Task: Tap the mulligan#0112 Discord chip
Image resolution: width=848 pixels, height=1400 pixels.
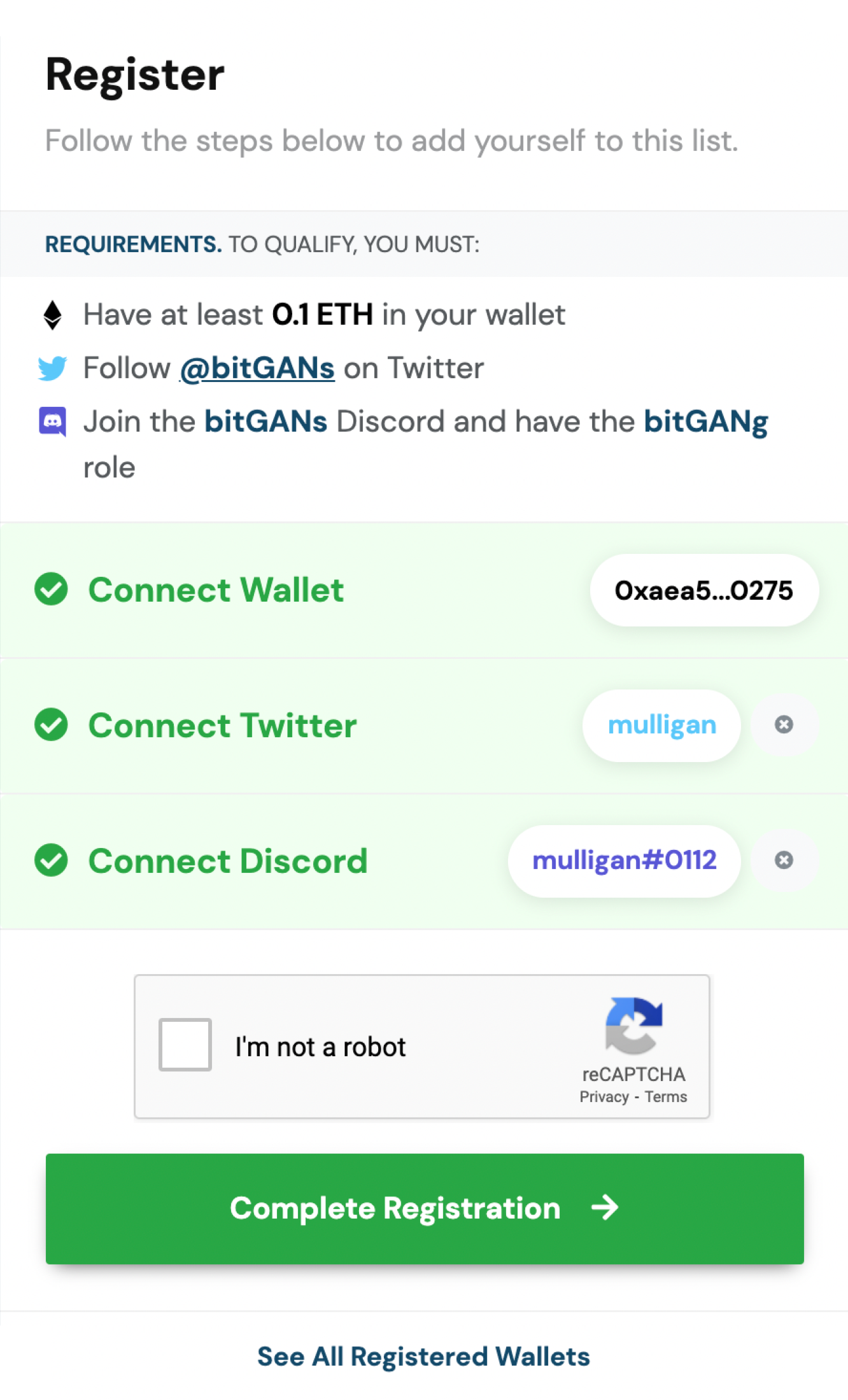Action: pos(625,861)
